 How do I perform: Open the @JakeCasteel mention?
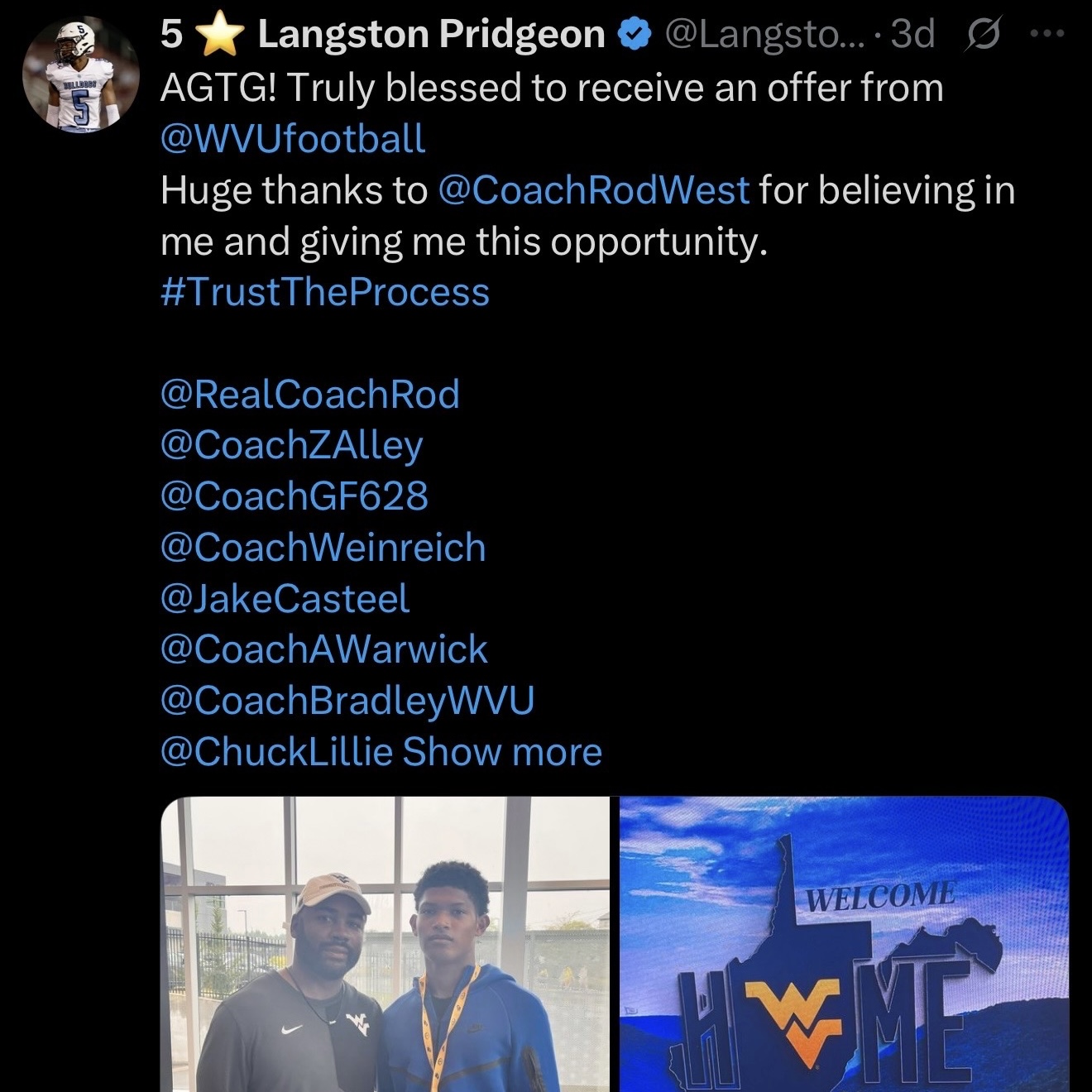[285, 599]
